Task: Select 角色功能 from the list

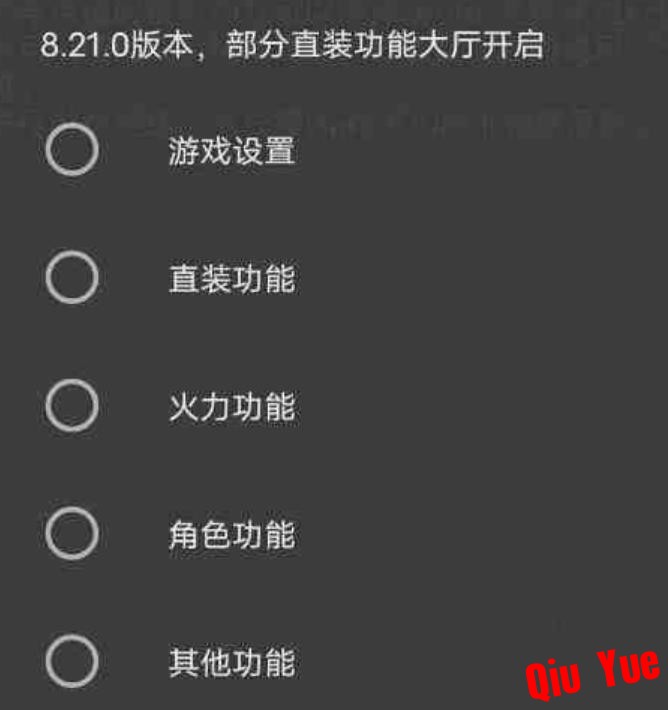Action: [72, 535]
